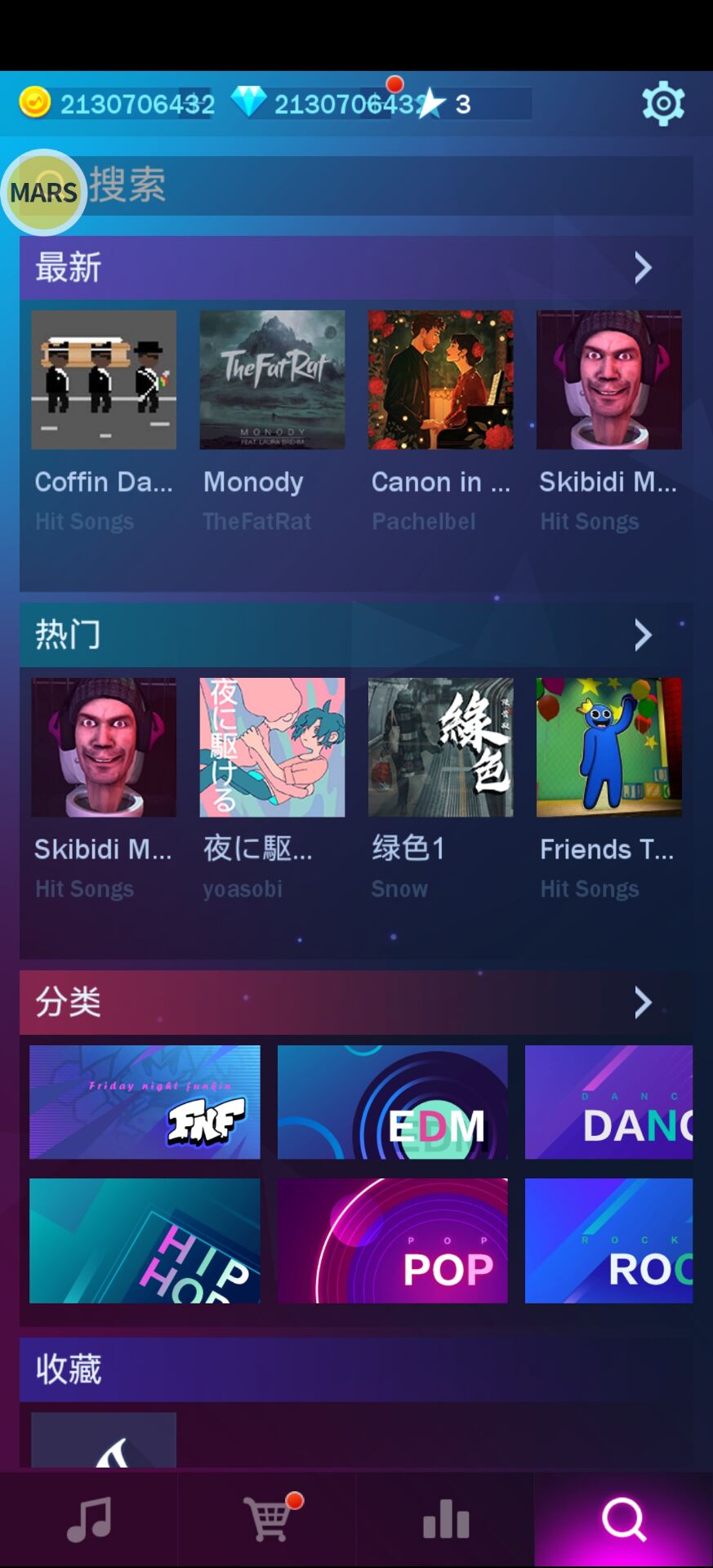Tap the 搜索 search field

(x=384, y=186)
